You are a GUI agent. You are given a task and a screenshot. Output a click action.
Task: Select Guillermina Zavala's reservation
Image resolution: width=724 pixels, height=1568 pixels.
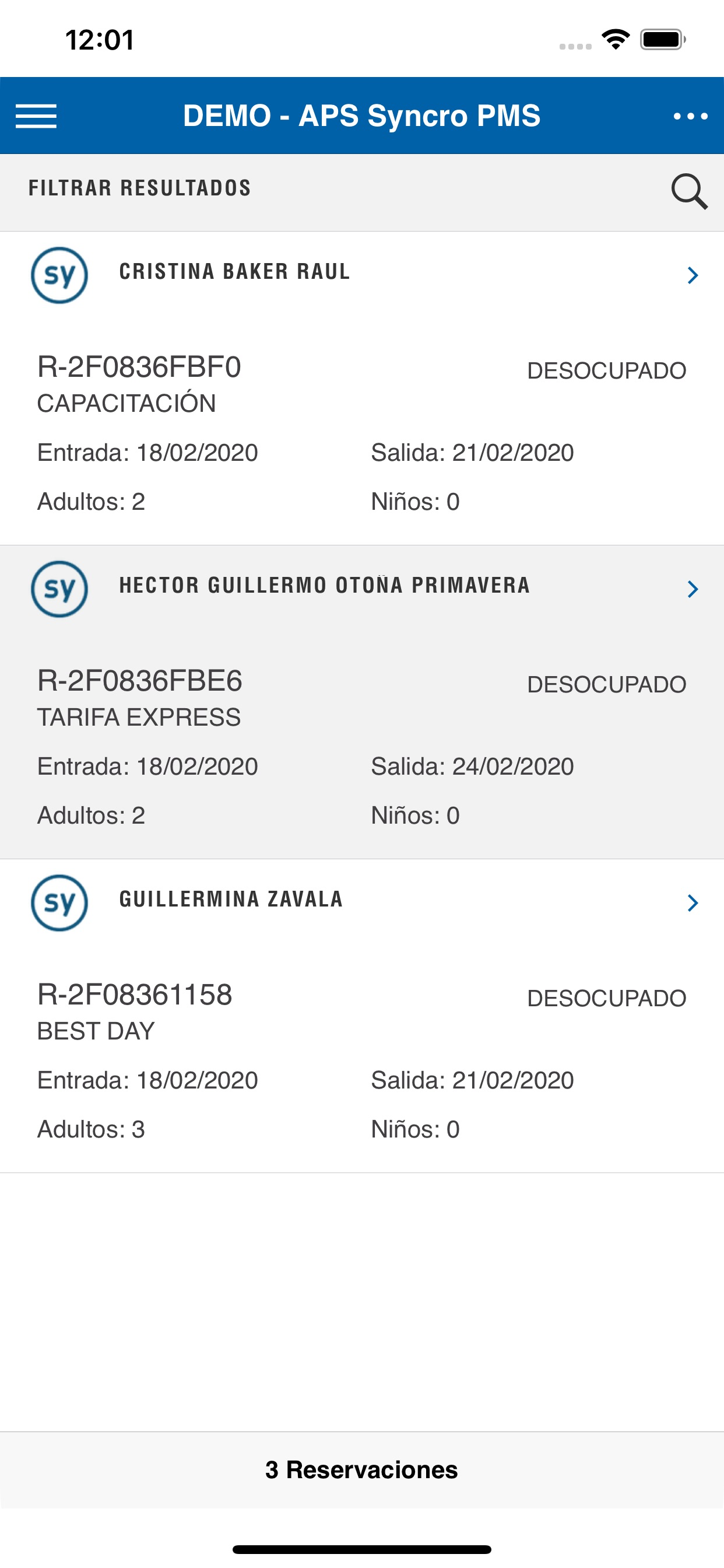pyautogui.click(x=362, y=1016)
